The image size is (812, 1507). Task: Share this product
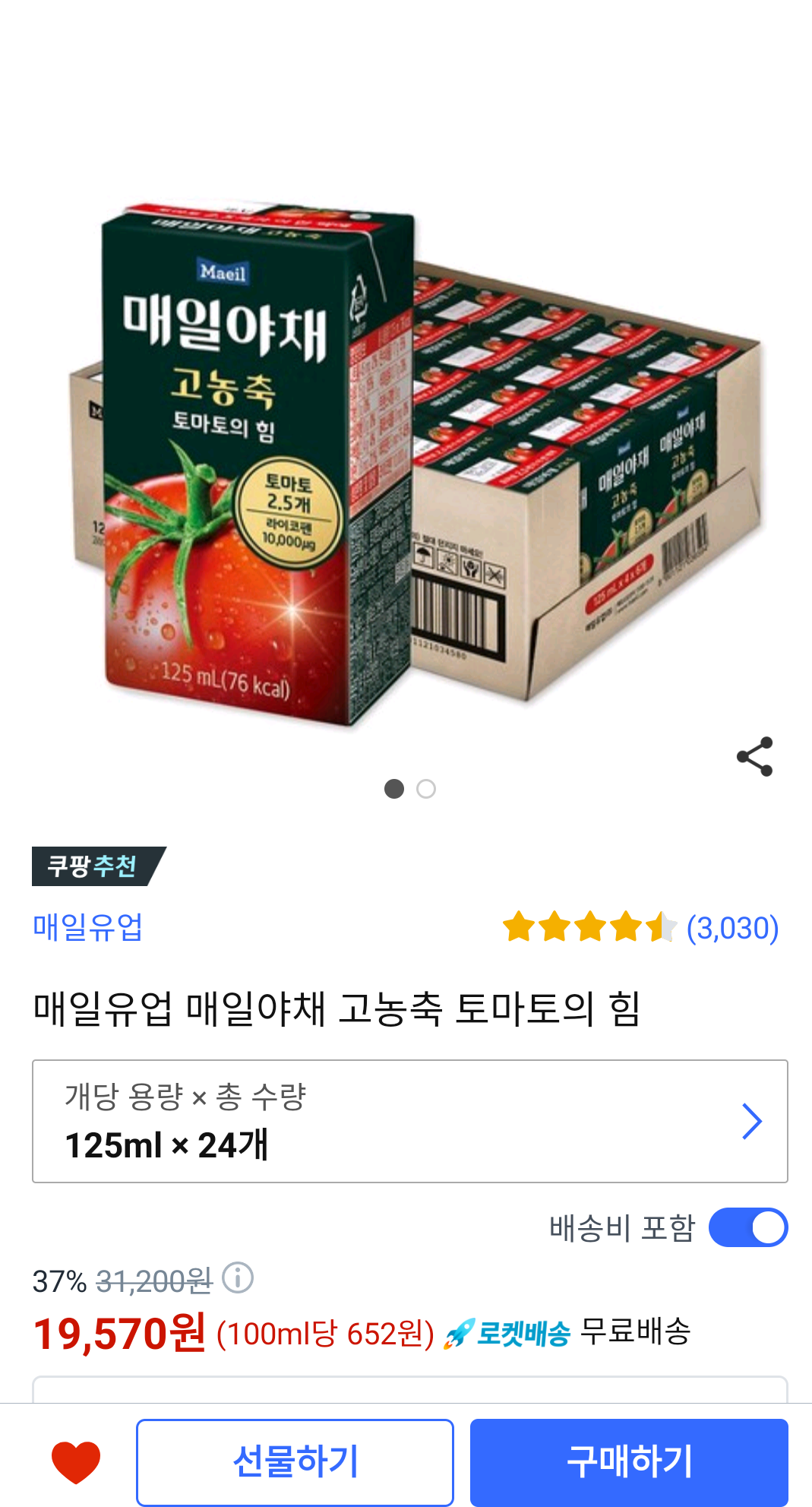(754, 756)
